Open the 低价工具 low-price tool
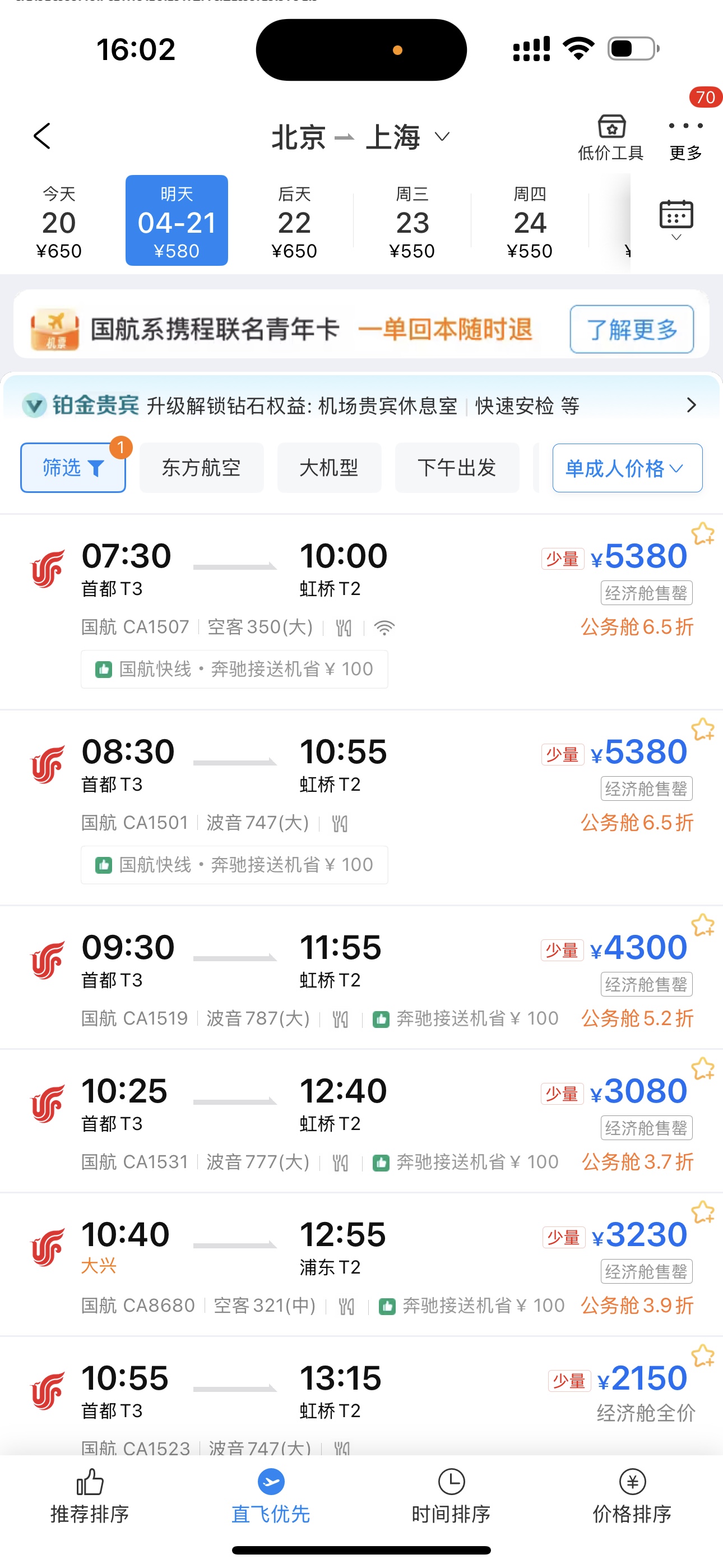 tap(610, 137)
